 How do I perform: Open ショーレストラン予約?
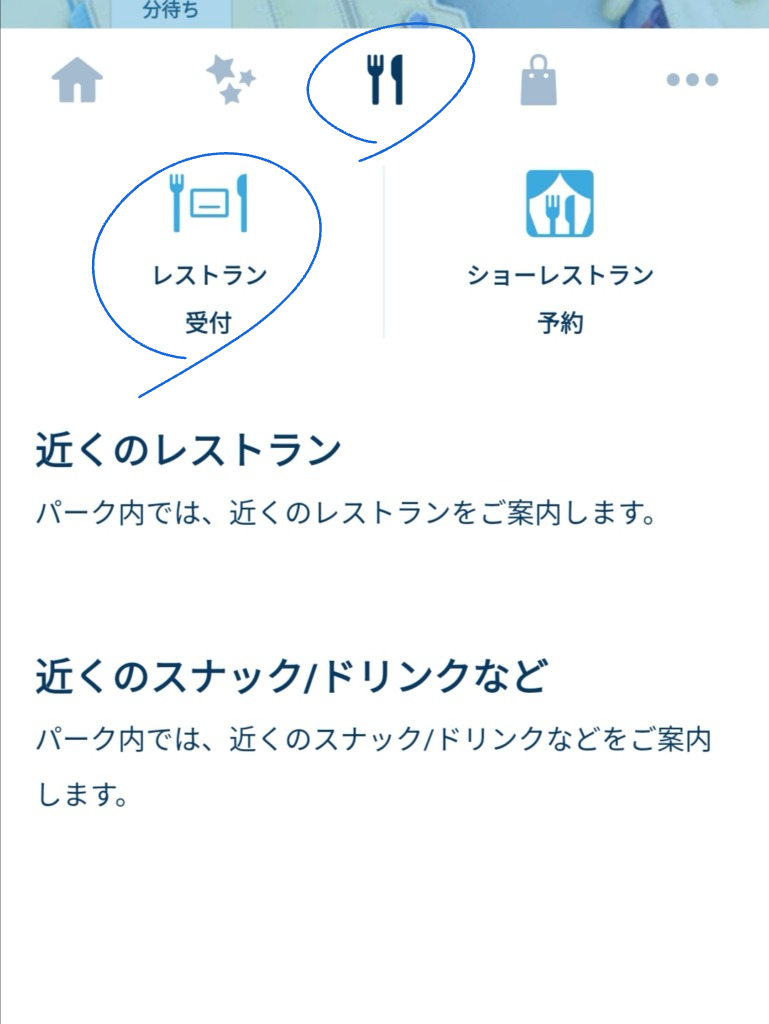pyautogui.click(x=560, y=252)
